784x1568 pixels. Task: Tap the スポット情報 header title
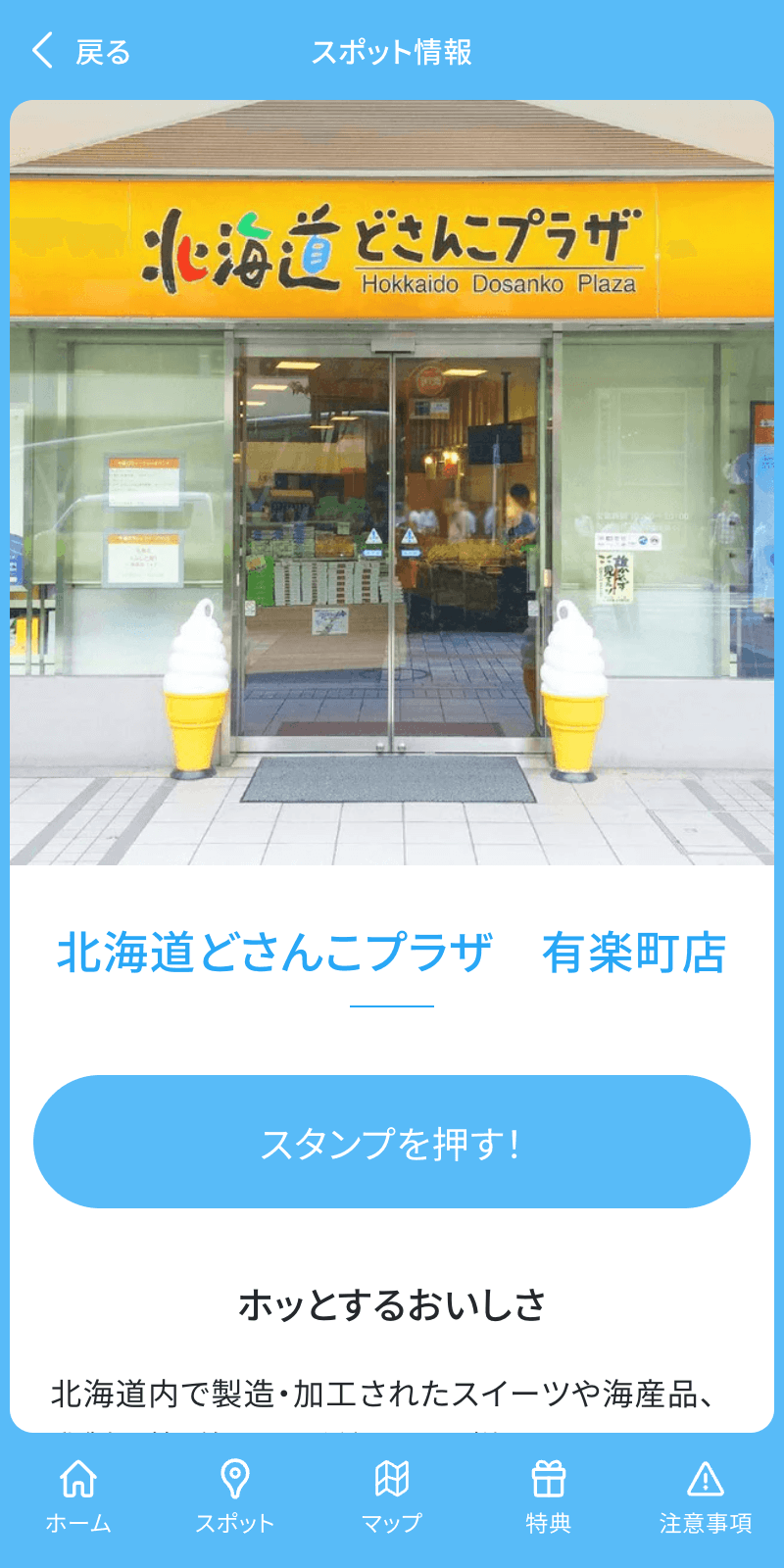(392, 53)
